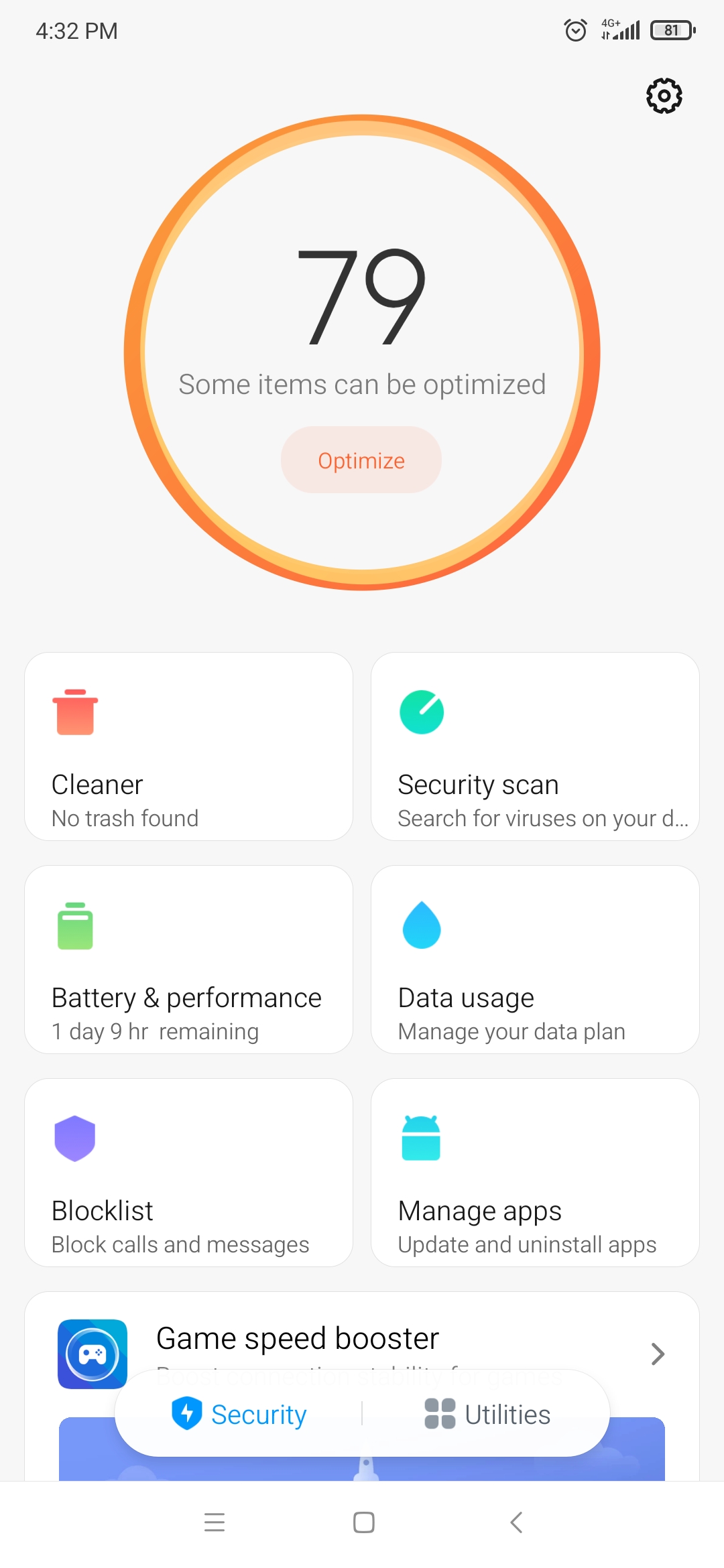
Task: Go back using the navigation bar
Action: click(516, 1522)
